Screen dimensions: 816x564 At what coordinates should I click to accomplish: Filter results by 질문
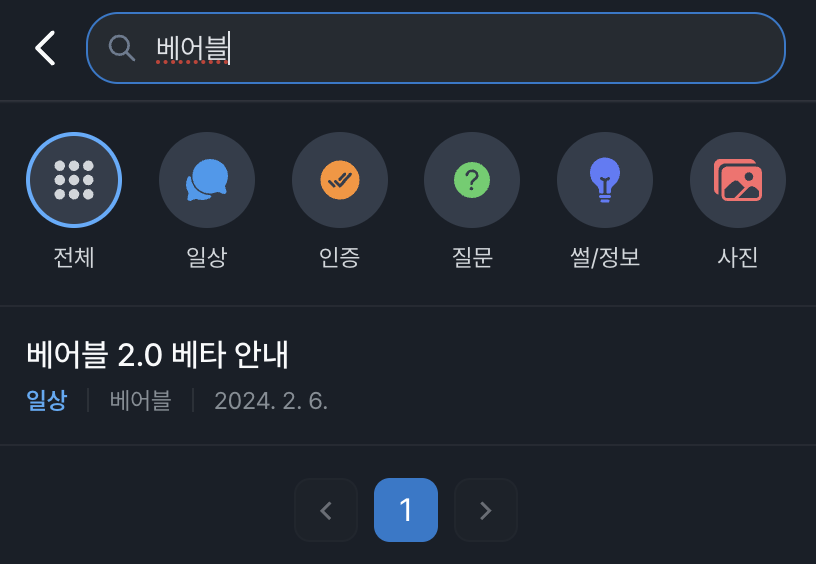click(472, 181)
